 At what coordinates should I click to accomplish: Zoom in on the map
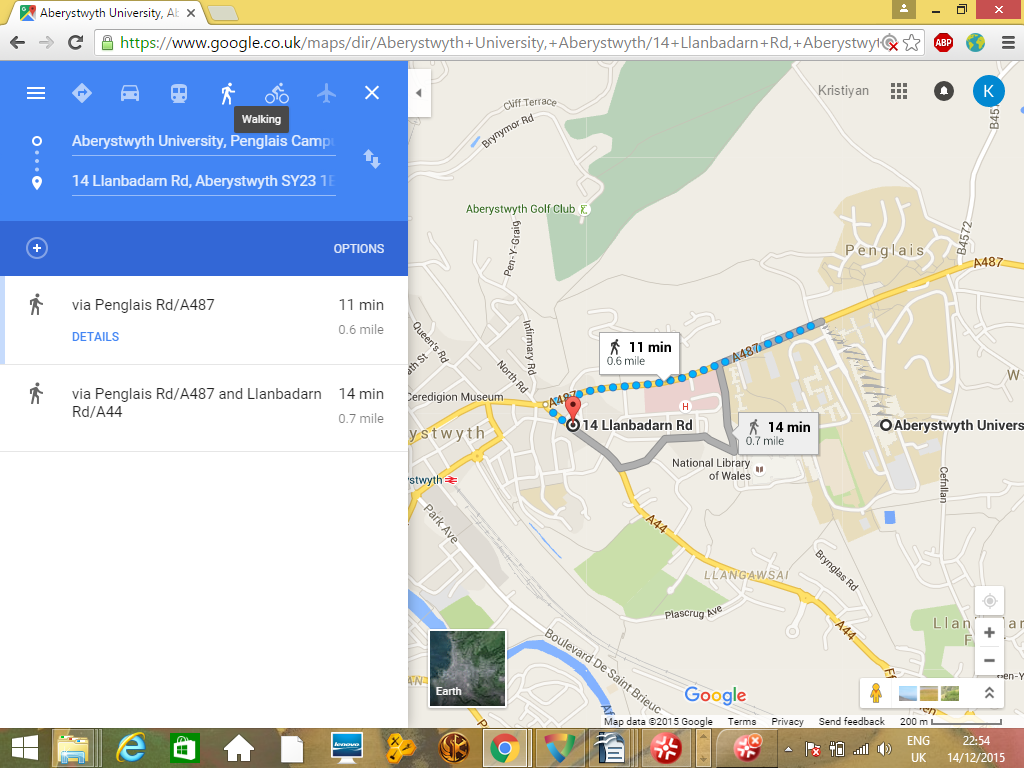tap(989, 632)
